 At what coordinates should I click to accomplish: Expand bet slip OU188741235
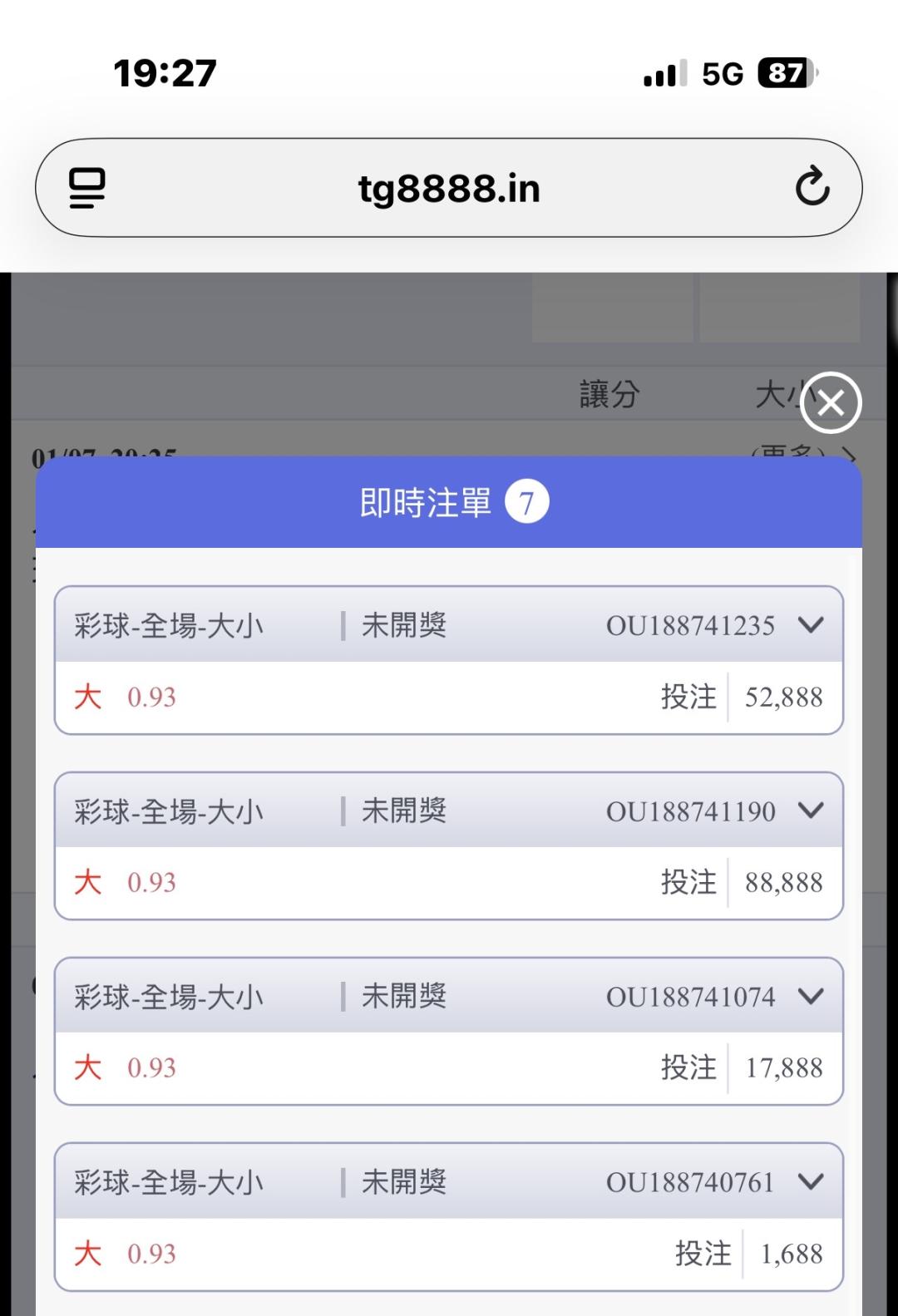coord(811,625)
